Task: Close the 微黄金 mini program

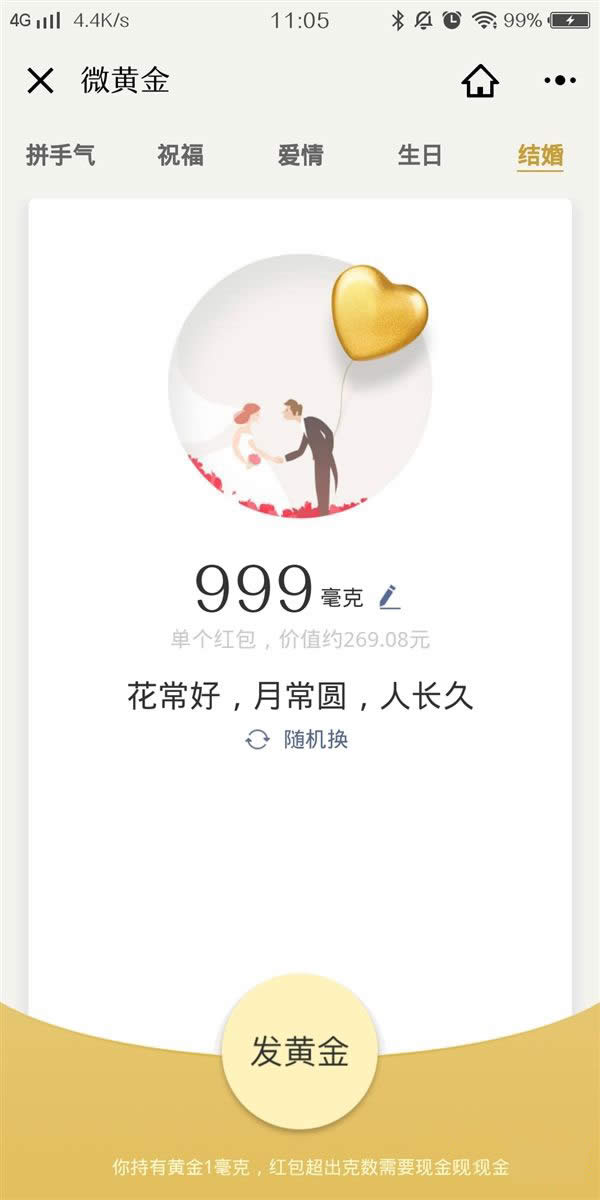Action: [x=40, y=81]
